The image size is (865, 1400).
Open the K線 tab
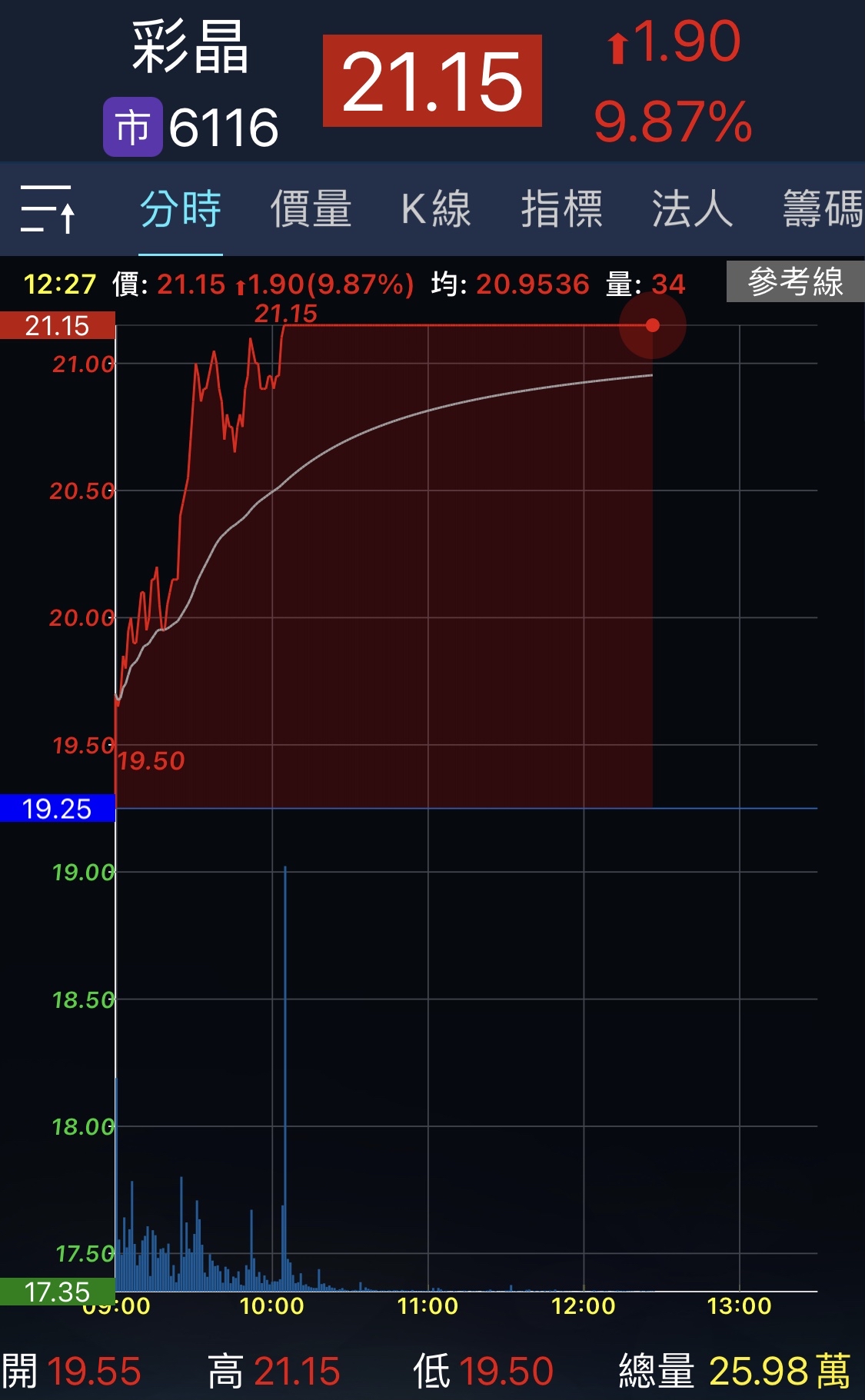click(x=436, y=209)
